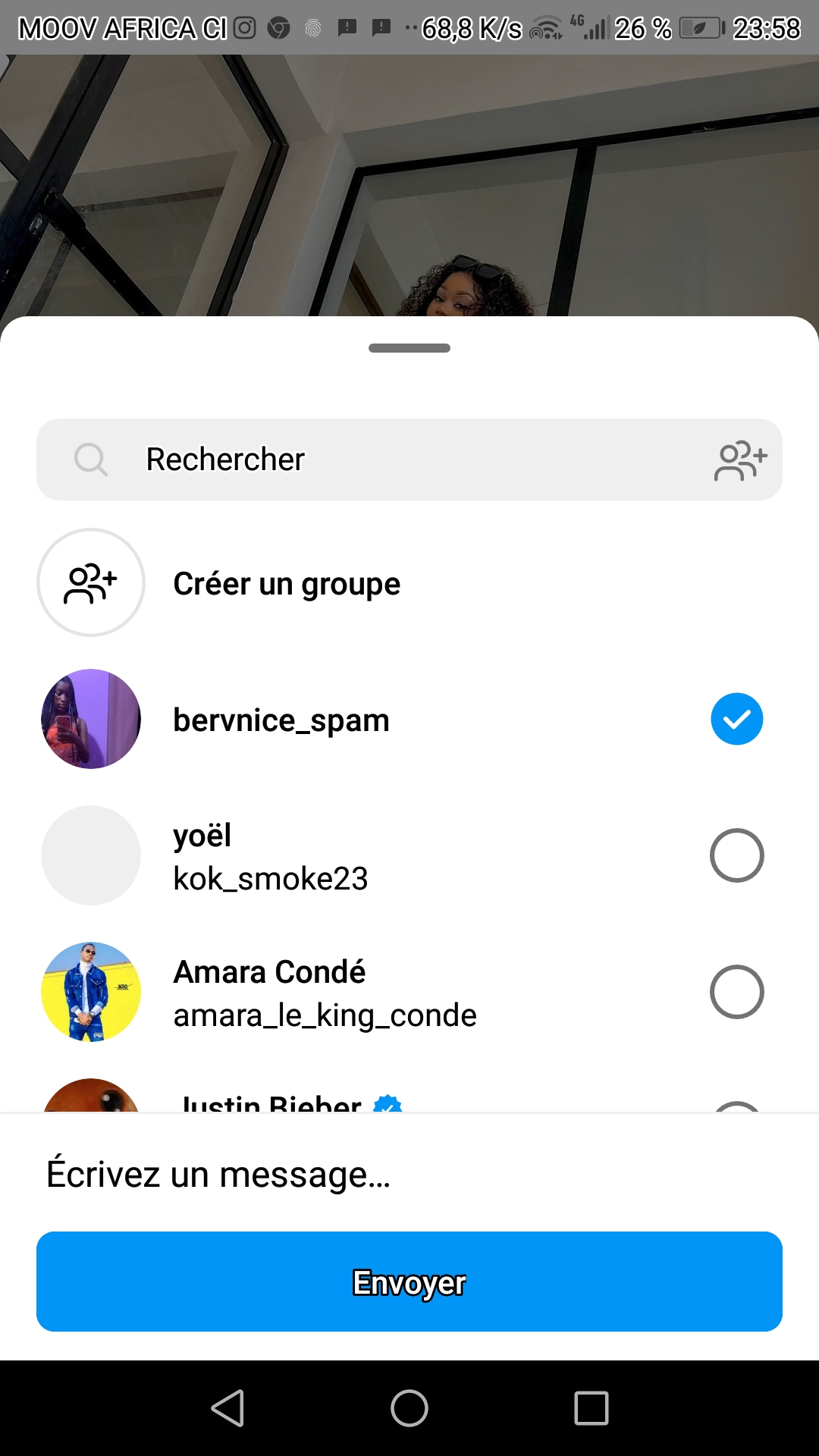Image resolution: width=819 pixels, height=1456 pixels.
Task: Send with the Envoyer button
Action: pyautogui.click(x=409, y=1282)
